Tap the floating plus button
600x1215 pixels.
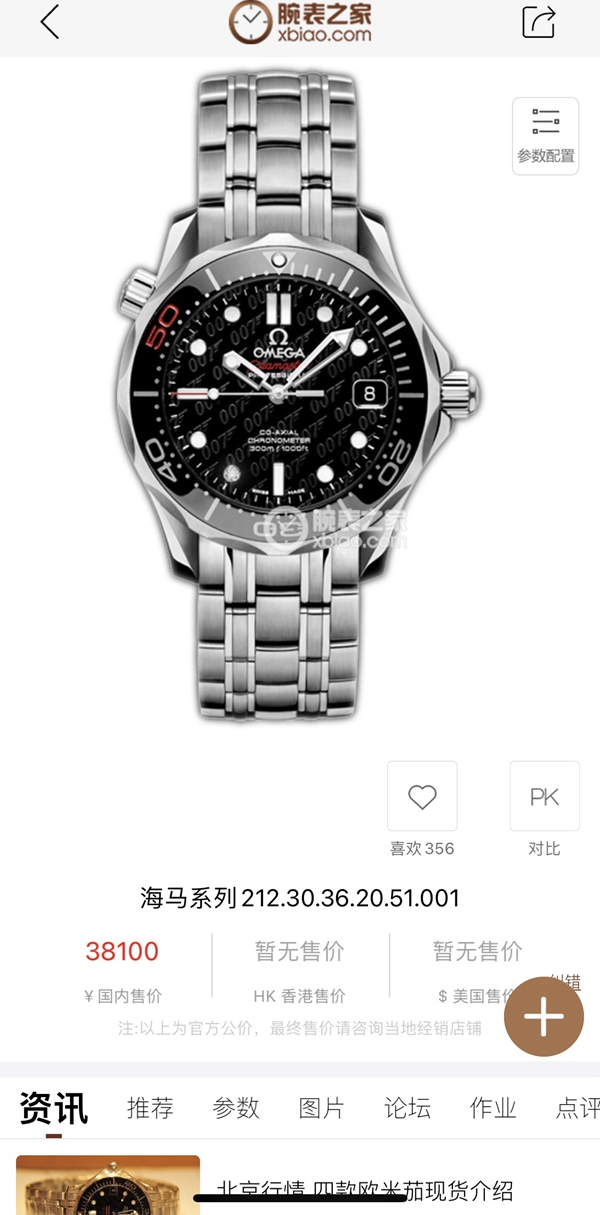click(544, 1016)
